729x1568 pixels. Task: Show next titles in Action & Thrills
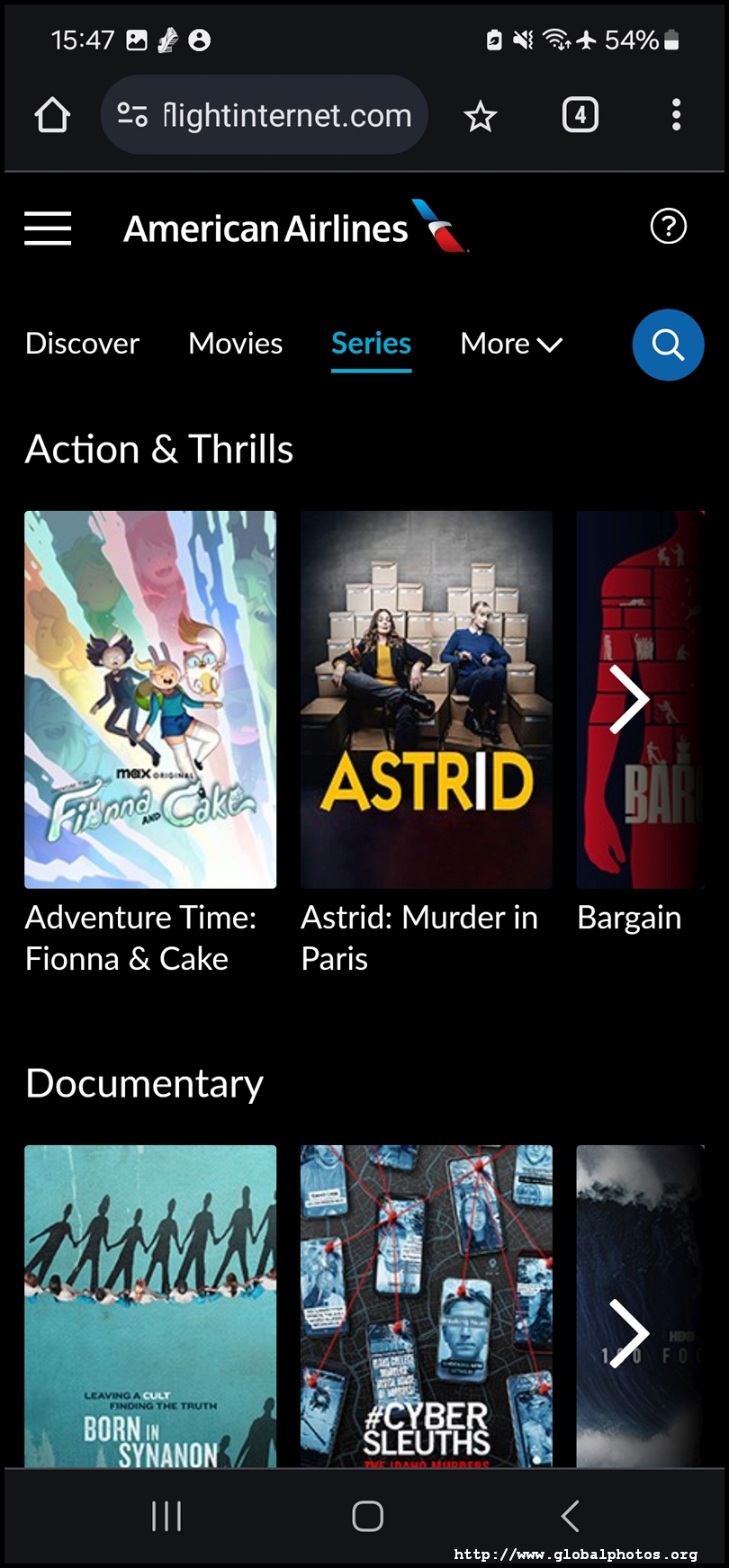click(629, 699)
